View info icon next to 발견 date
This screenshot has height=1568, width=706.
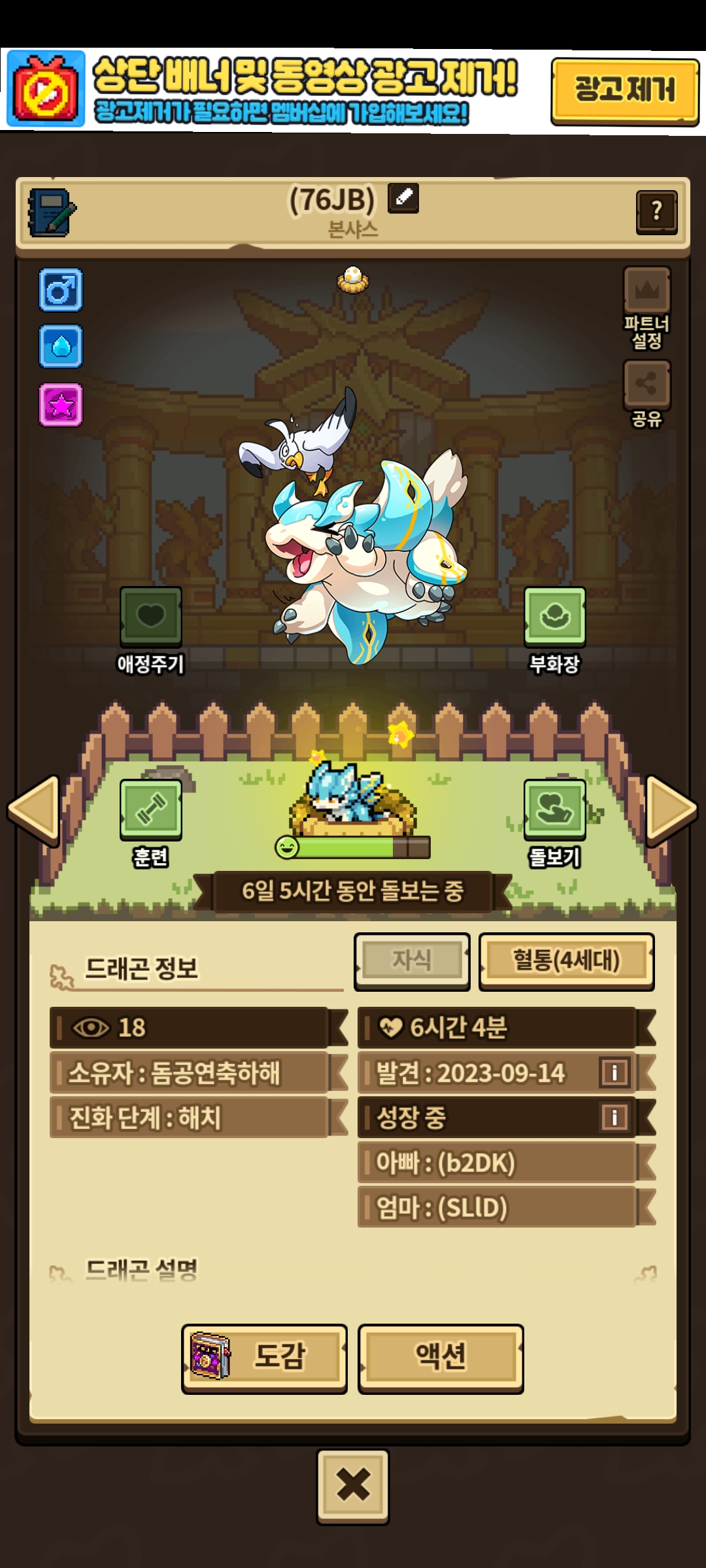coord(614,1073)
